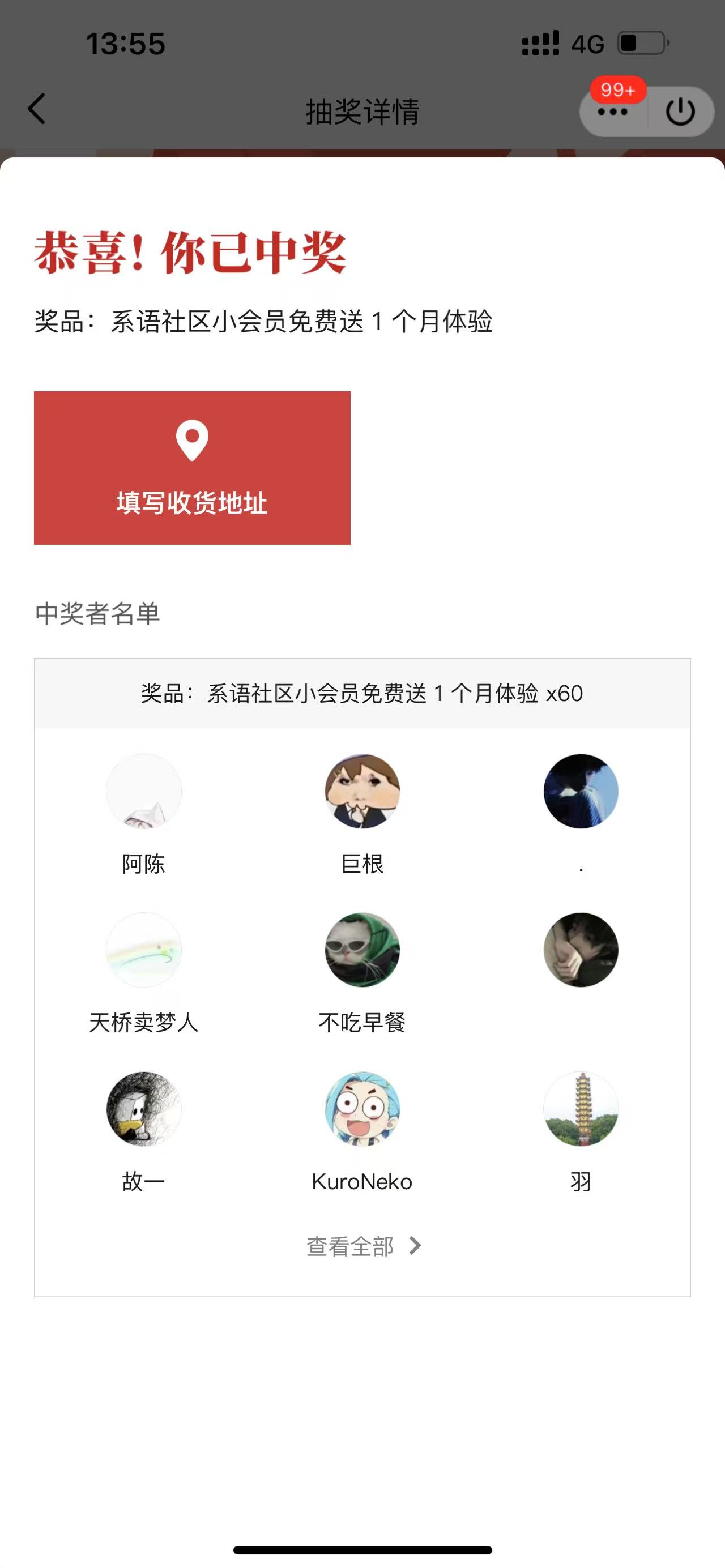The image size is (725, 1568).
Task: Open 阿陈's avatar picture
Action: pos(144,792)
